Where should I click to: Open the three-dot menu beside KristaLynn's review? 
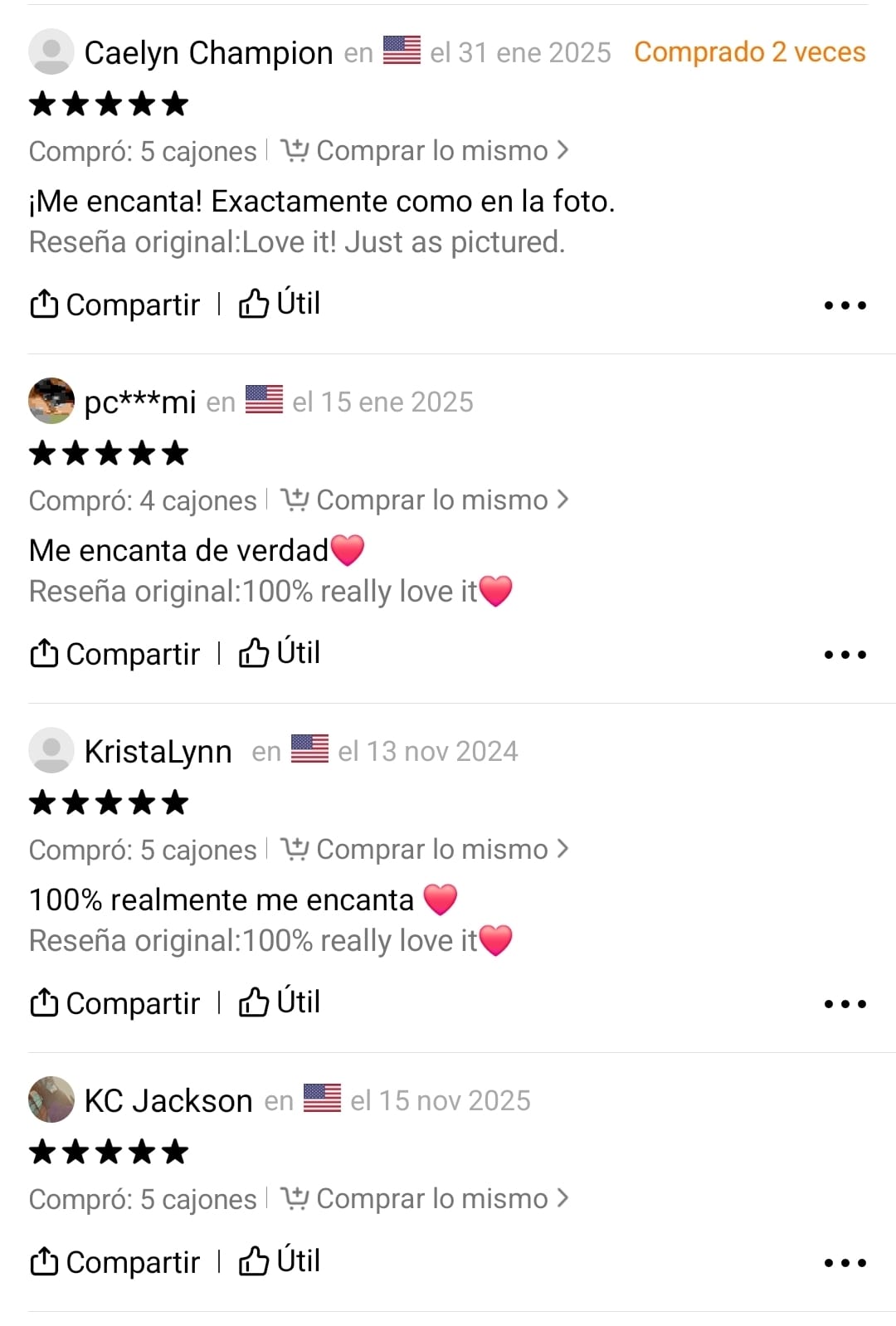pyautogui.click(x=844, y=1002)
